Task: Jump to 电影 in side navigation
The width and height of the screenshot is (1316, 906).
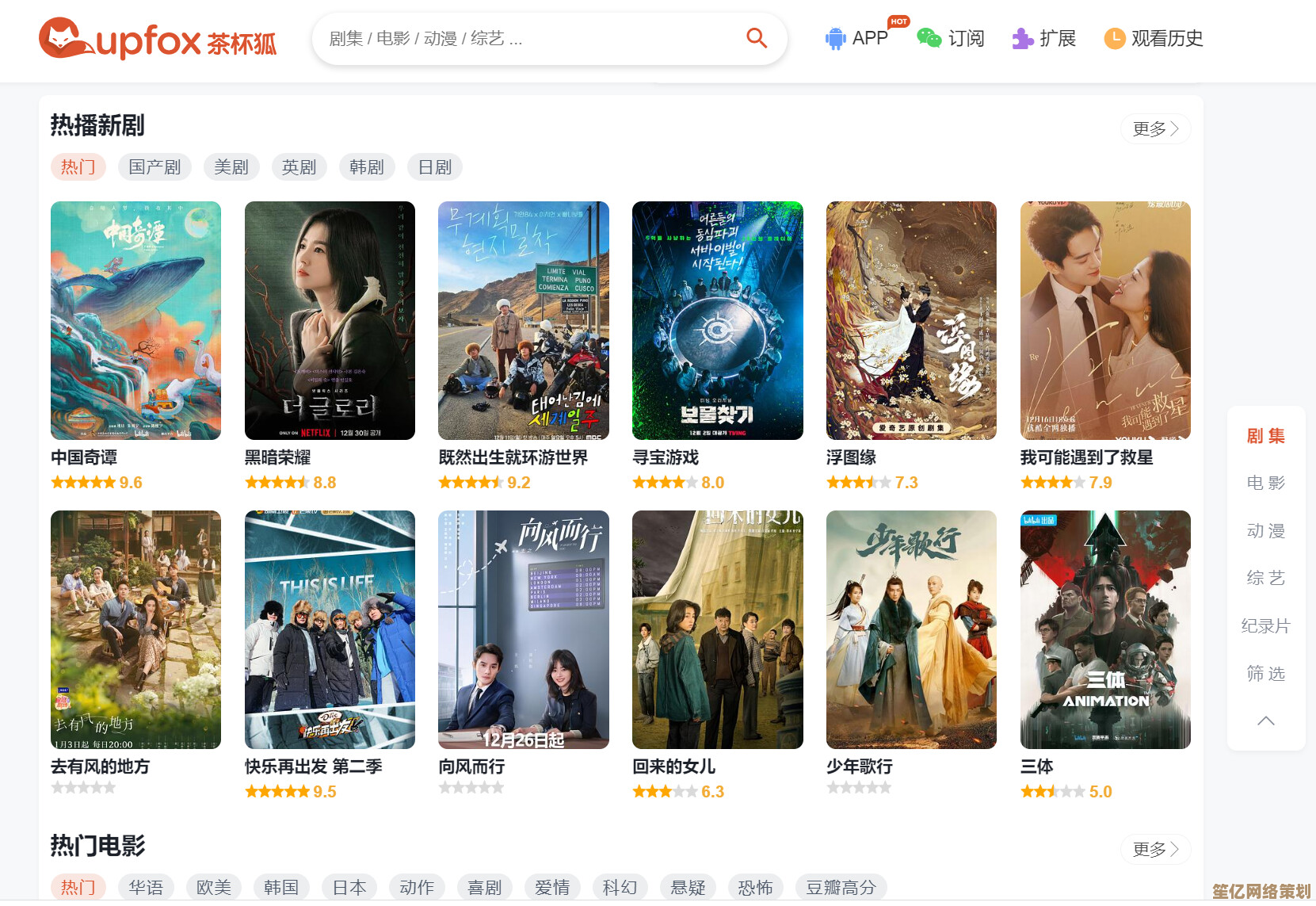Action: coord(1265,483)
